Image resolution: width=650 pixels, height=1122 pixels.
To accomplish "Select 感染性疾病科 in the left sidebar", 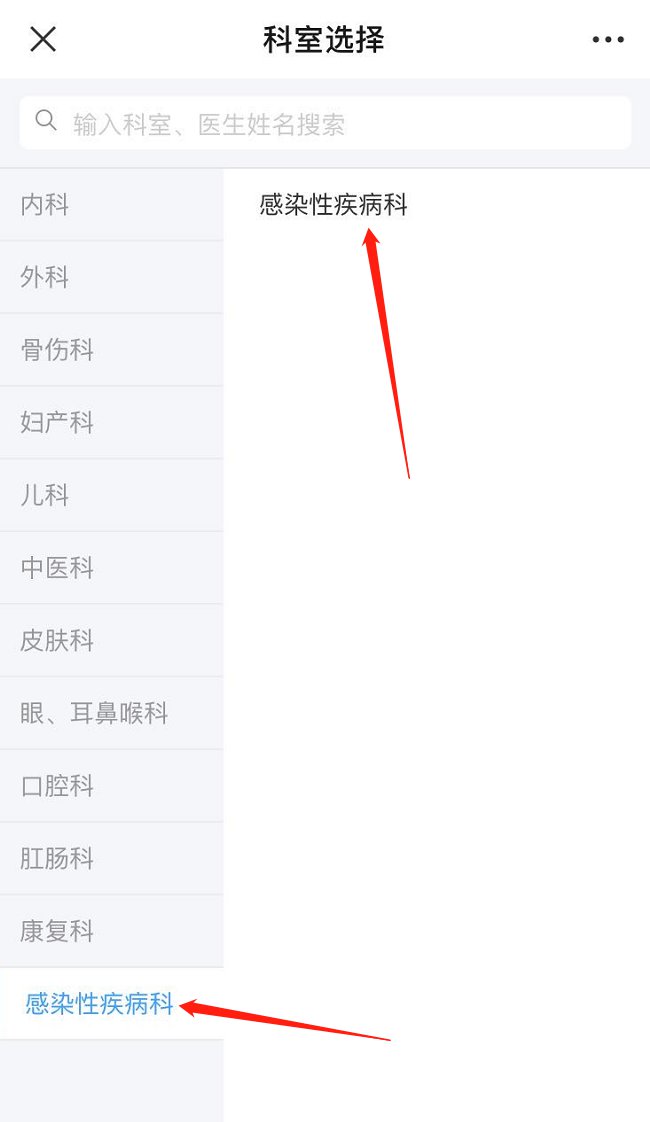I will coord(100,1004).
